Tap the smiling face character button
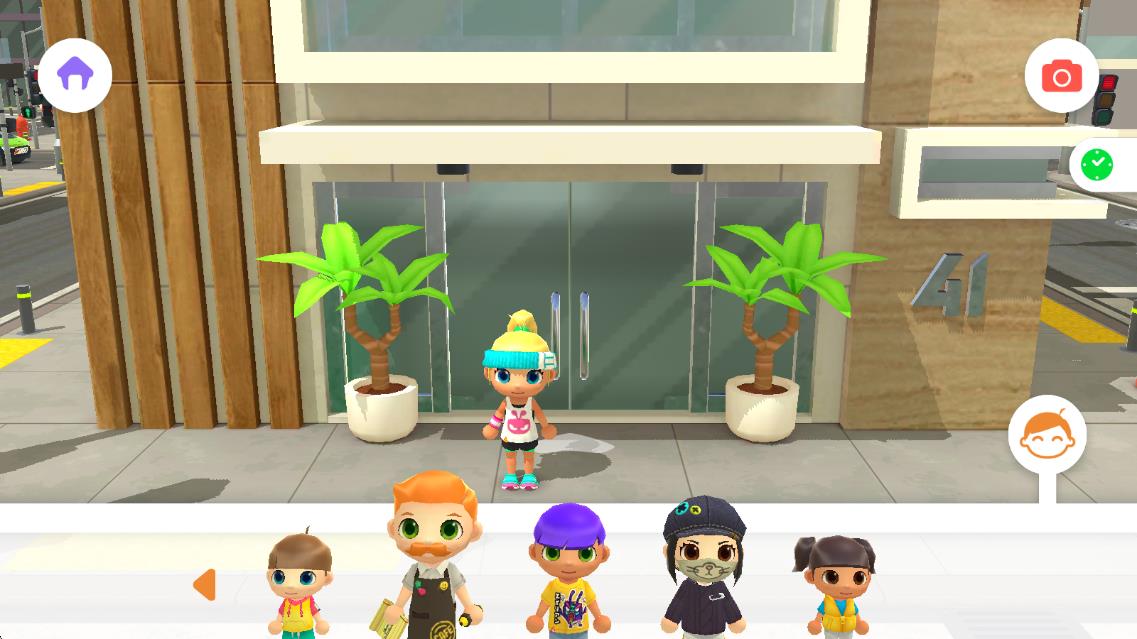The width and height of the screenshot is (1137, 639). click(x=1046, y=435)
